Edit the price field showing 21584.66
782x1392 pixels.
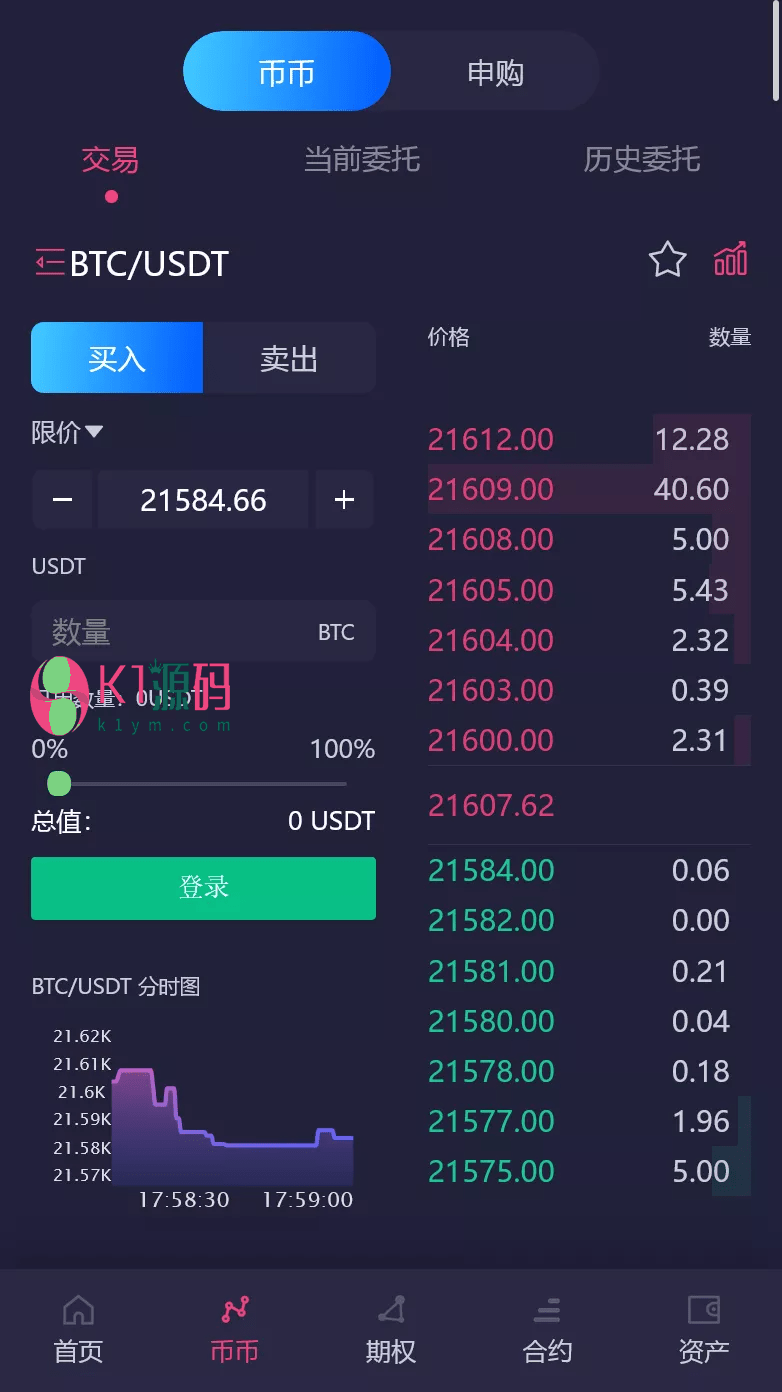tap(203, 499)
